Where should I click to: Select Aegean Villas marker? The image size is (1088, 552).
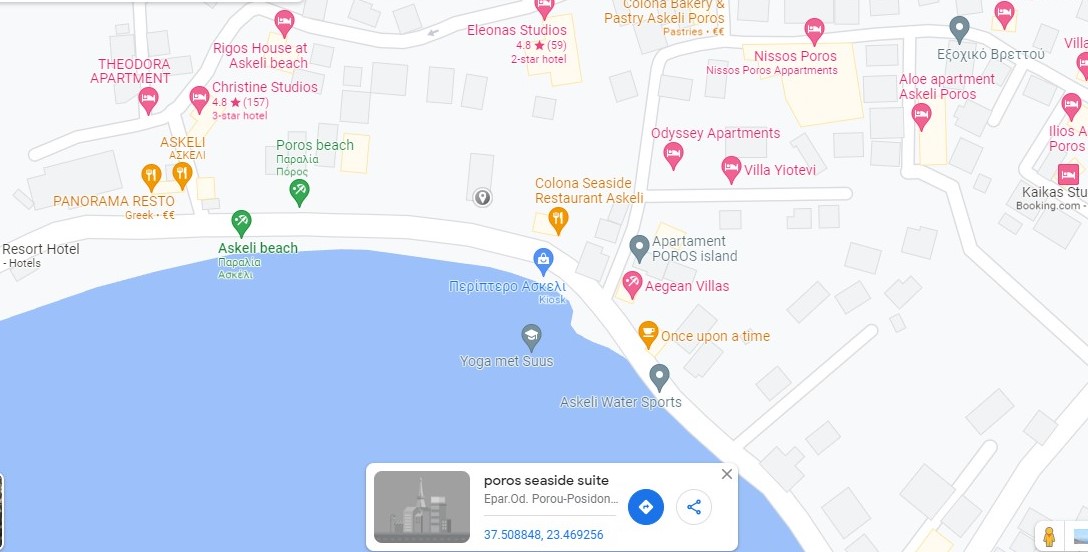click(632, 284)
